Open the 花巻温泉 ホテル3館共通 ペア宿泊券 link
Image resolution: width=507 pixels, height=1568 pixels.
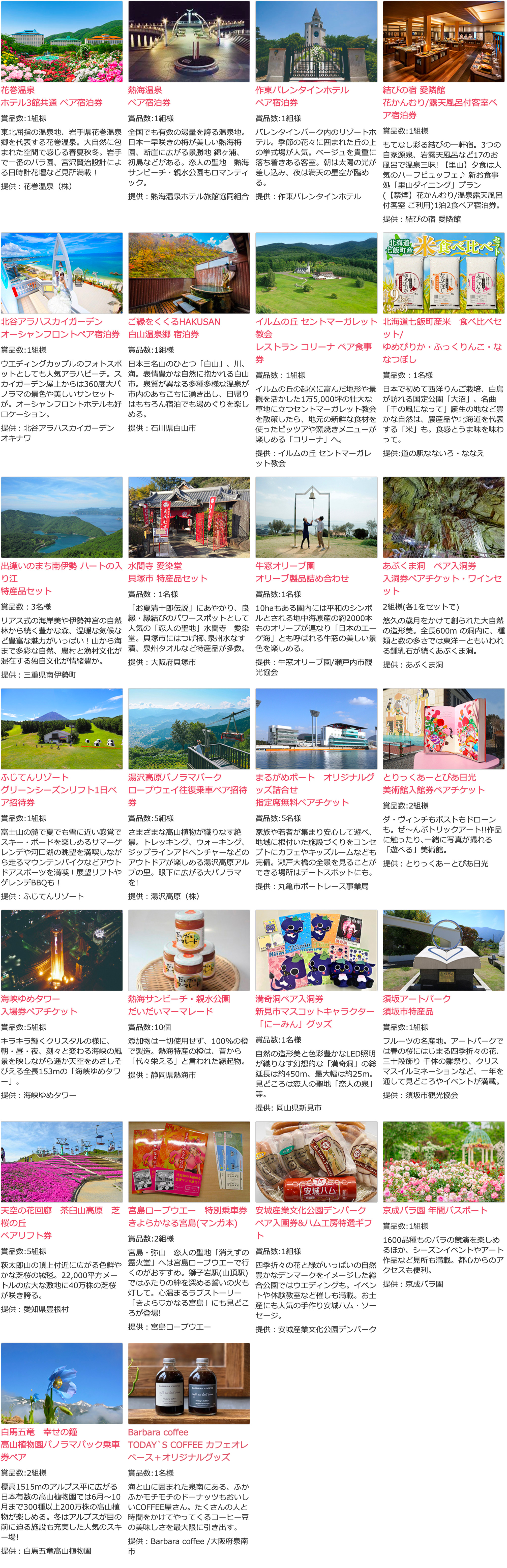point(52,97)
